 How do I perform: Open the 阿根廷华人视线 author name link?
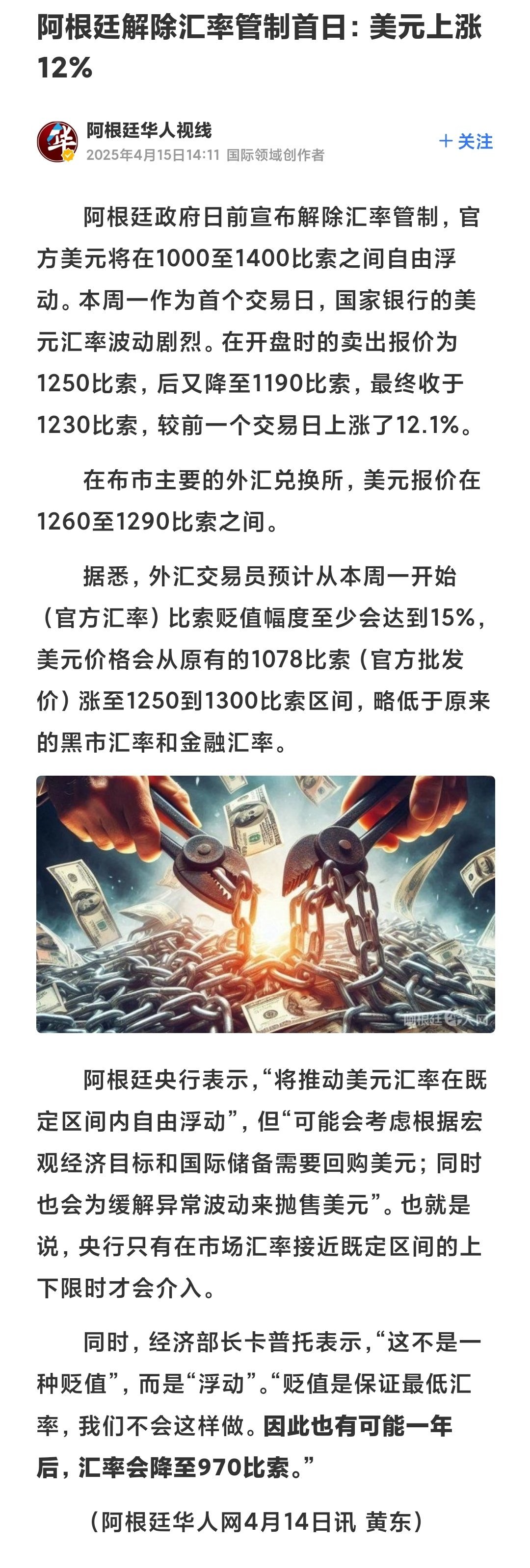[149, 129]
